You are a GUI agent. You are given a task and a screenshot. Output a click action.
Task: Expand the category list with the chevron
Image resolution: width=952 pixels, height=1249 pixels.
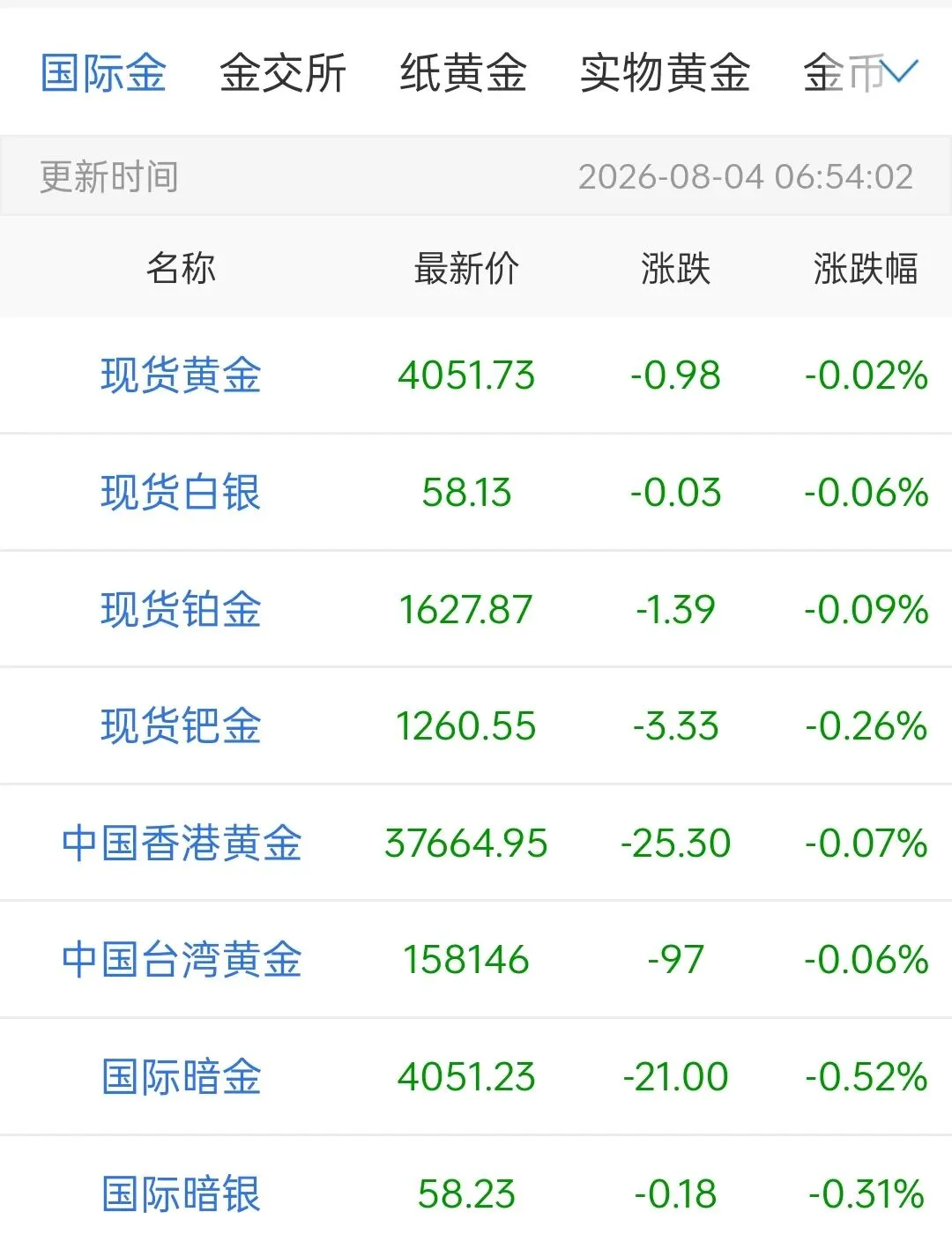901,71
